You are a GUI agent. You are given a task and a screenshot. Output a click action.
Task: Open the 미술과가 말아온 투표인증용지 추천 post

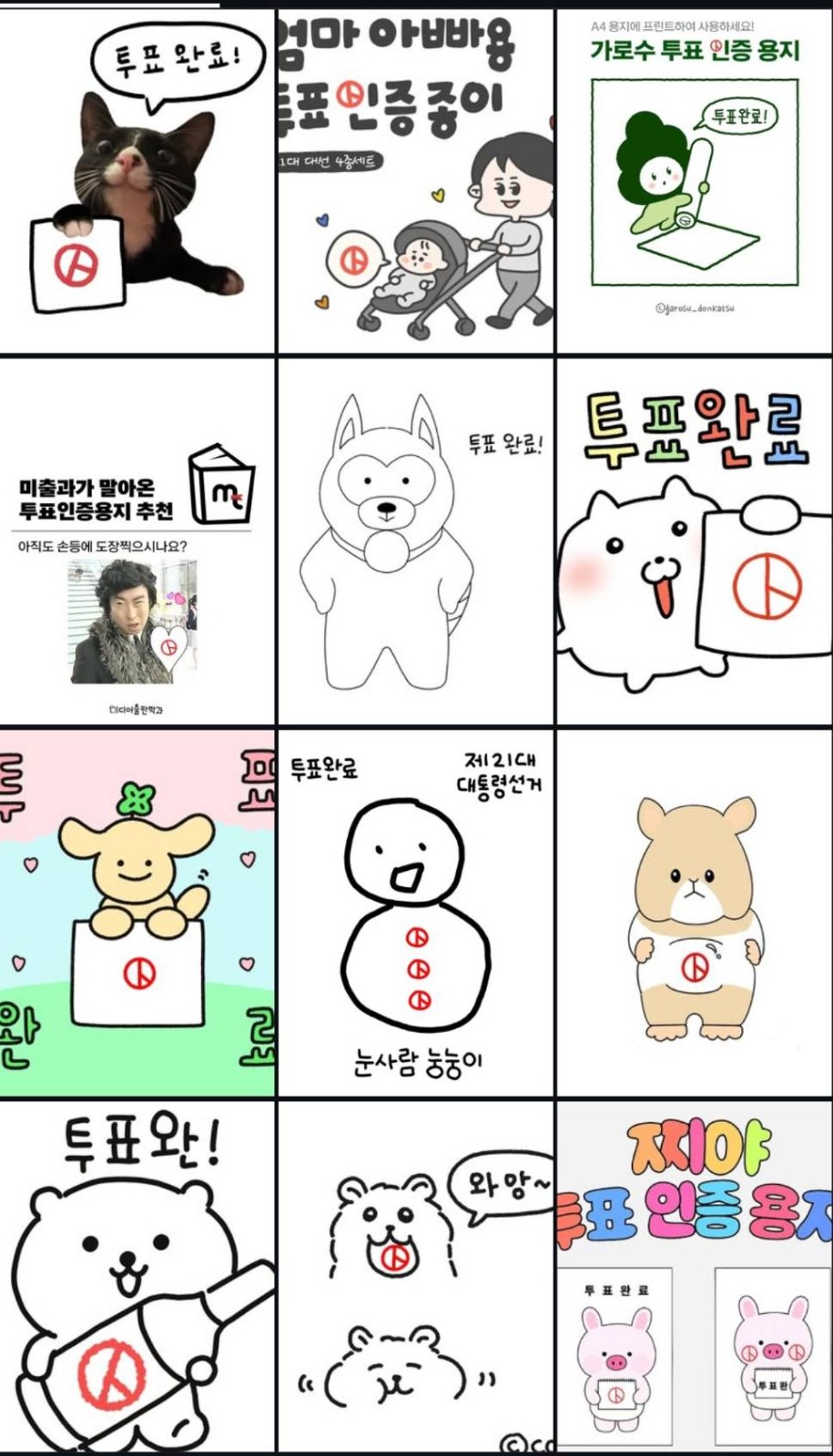tap(137, 541)
